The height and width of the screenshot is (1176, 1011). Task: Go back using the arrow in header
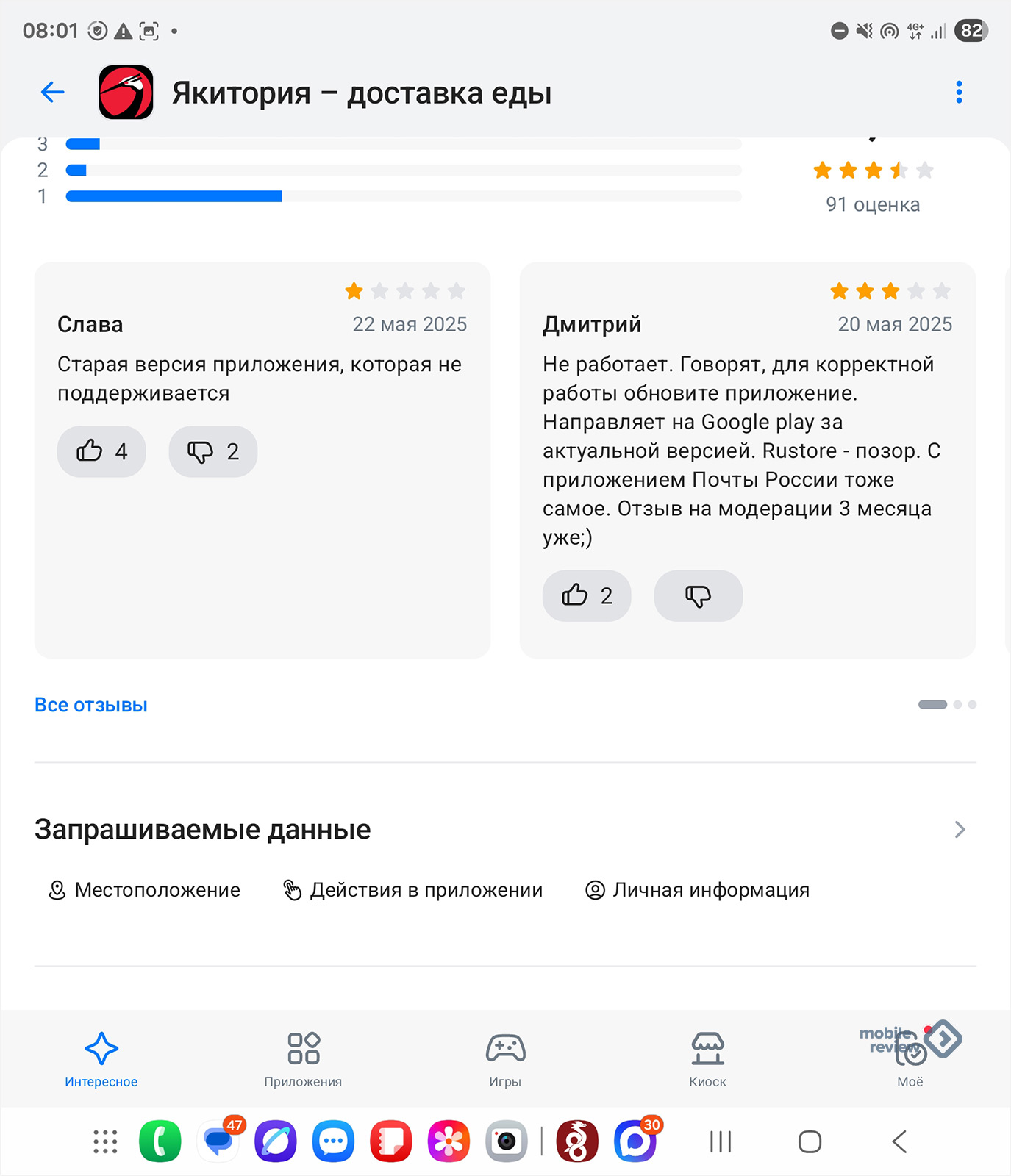pos(53,93)
